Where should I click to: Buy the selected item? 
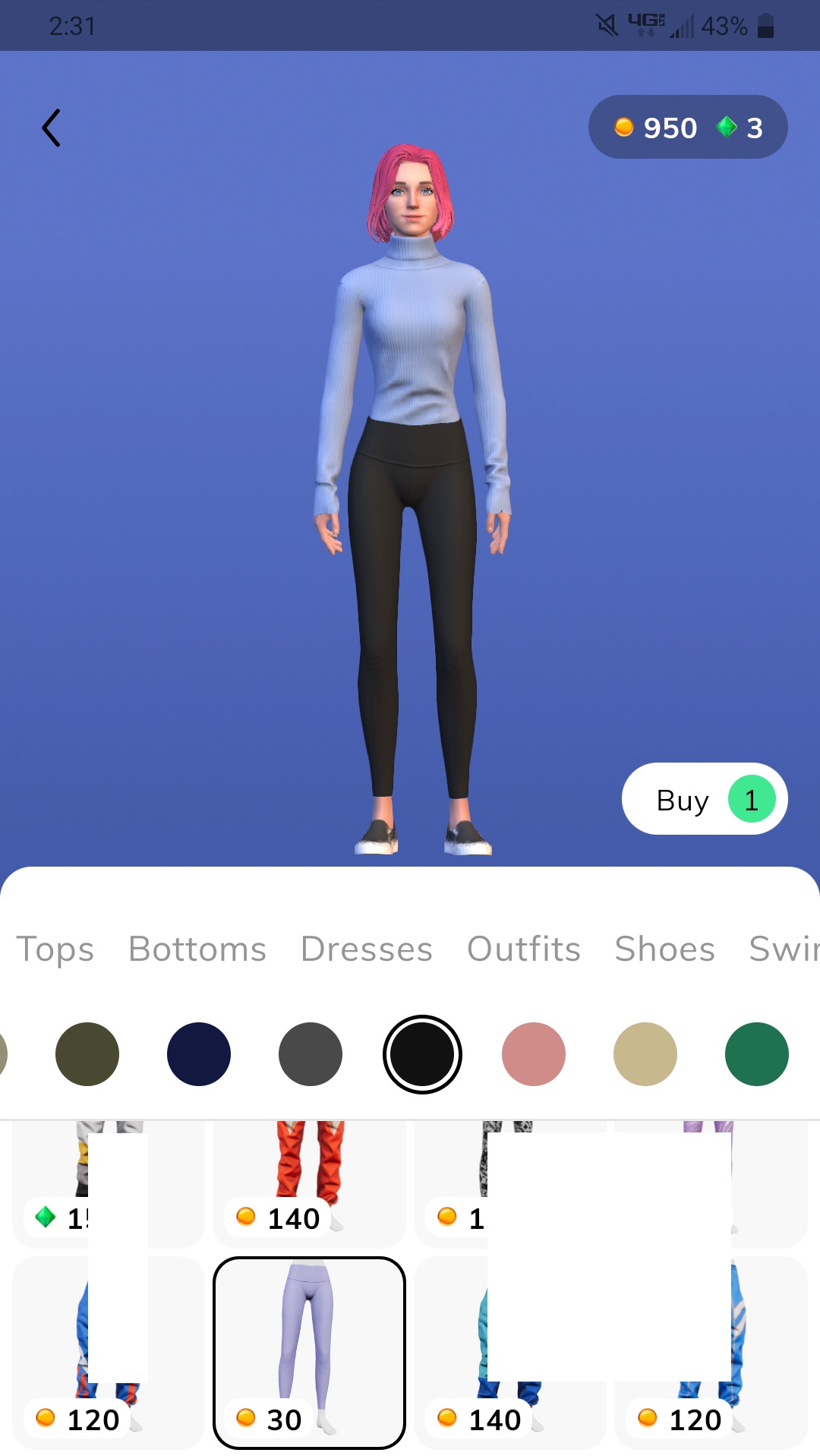704,799
